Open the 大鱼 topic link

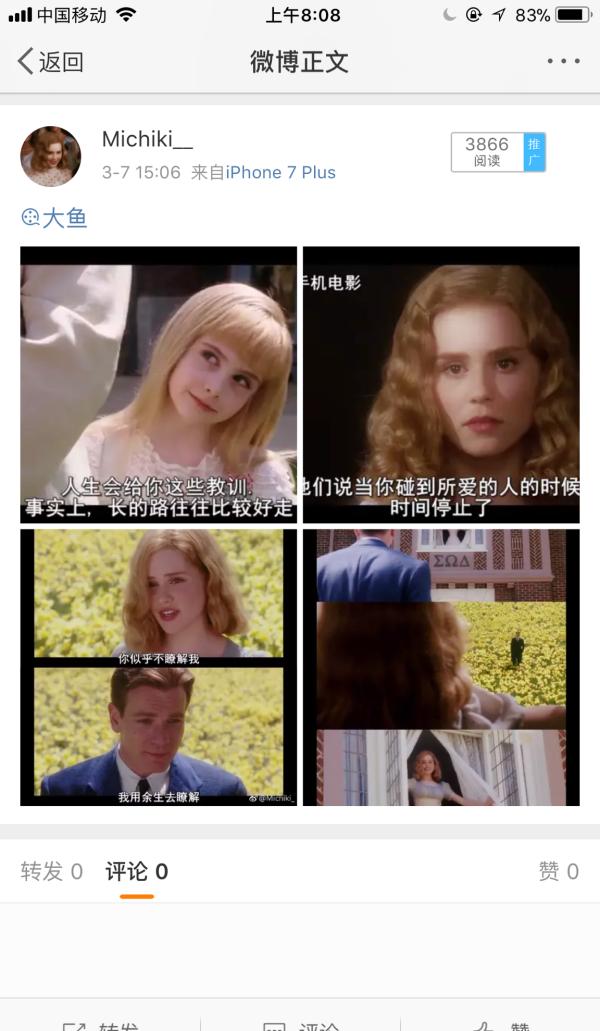(55, 218)
